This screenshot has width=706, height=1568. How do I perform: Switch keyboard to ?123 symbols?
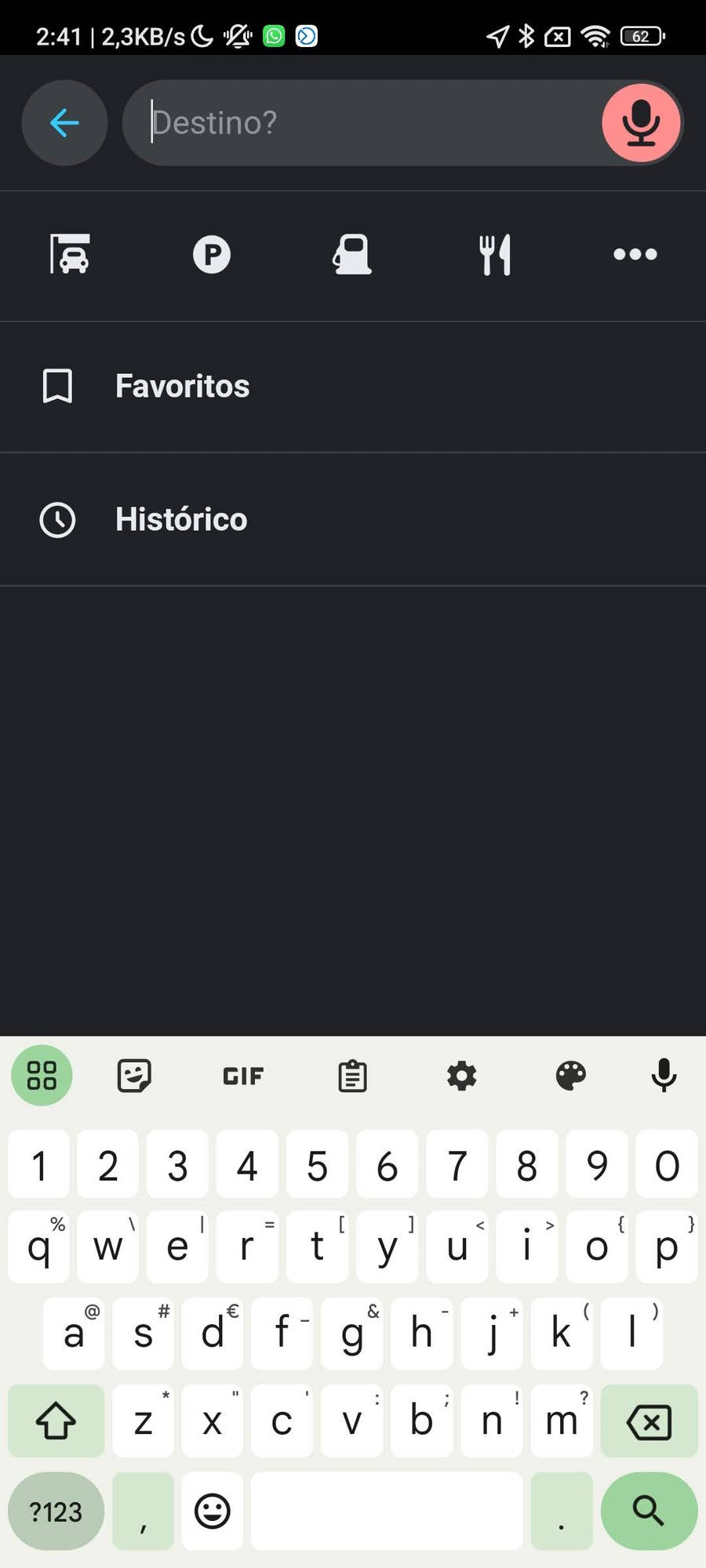pyautogui.click(x=56, y=1511)
